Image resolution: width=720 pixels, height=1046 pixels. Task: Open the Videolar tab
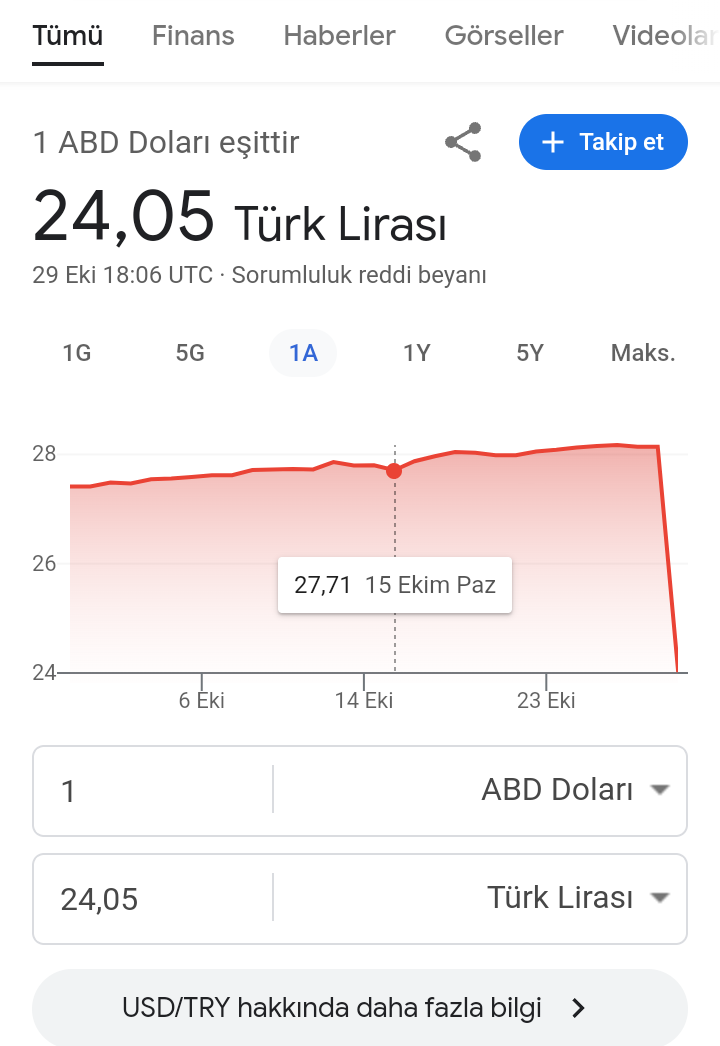pyautogui.click(x=664, y=37)
